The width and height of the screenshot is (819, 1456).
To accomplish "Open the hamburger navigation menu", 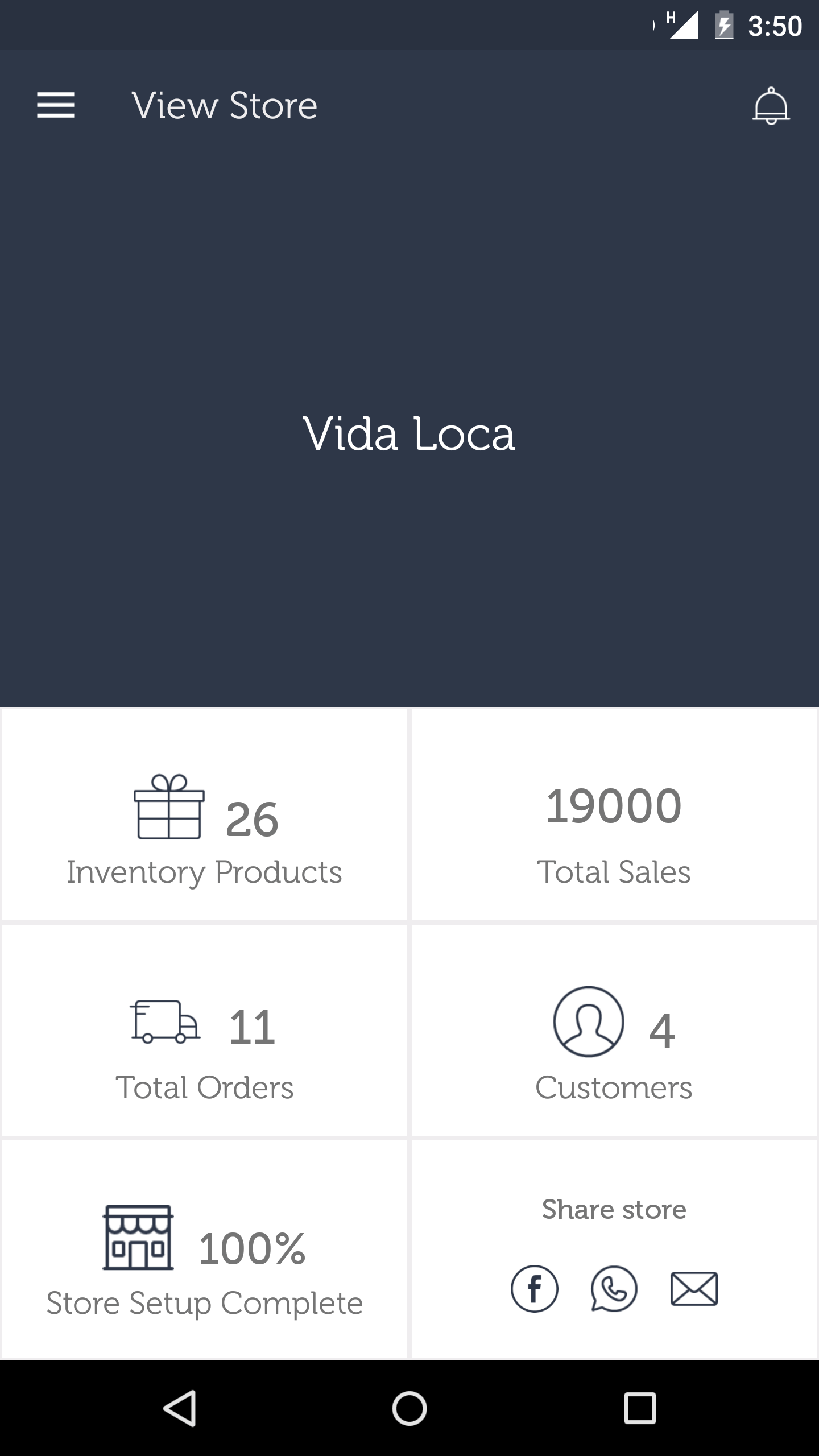I will [x=56, y=106].
